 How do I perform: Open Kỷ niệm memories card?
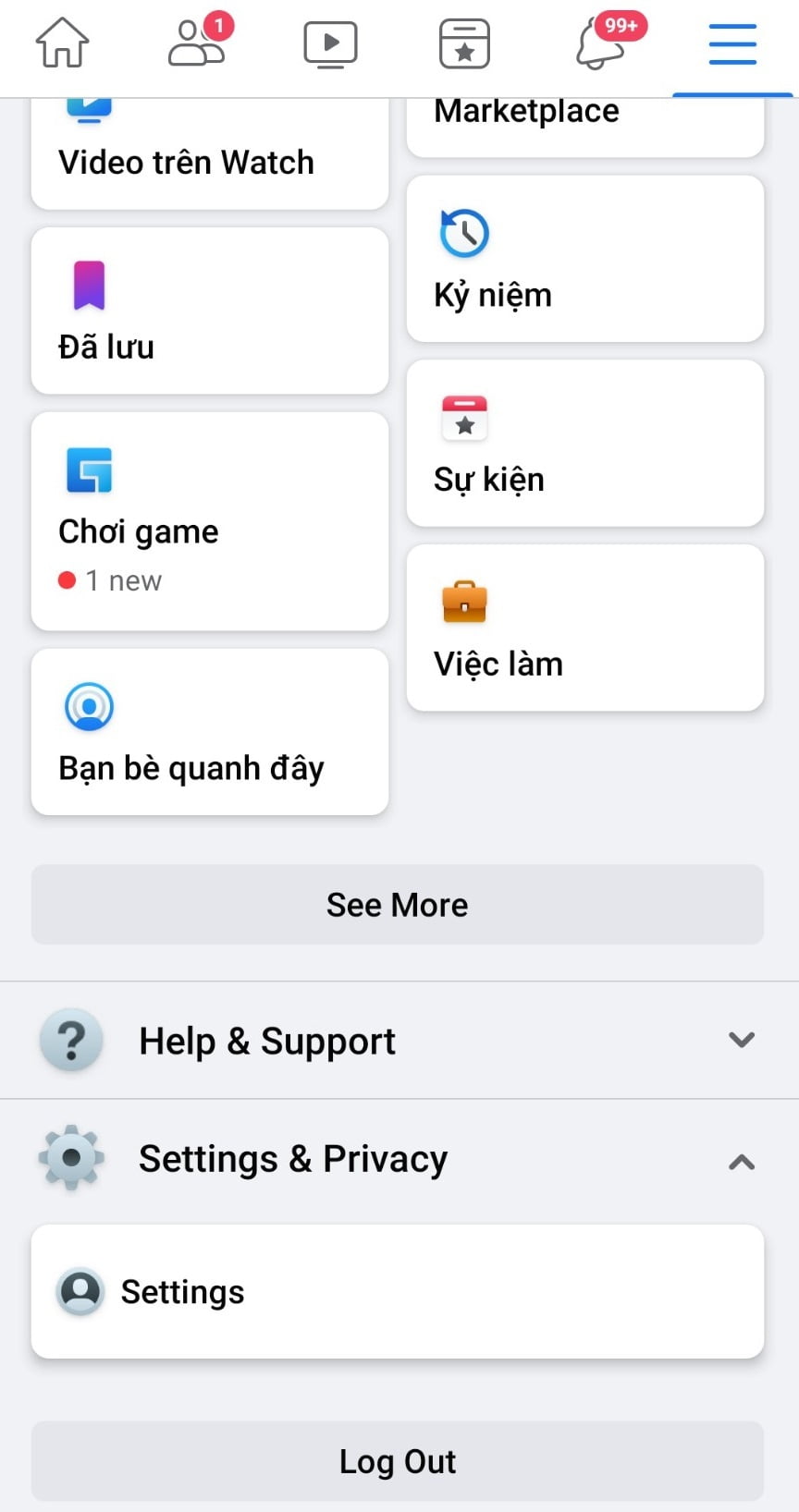point(584,260)
